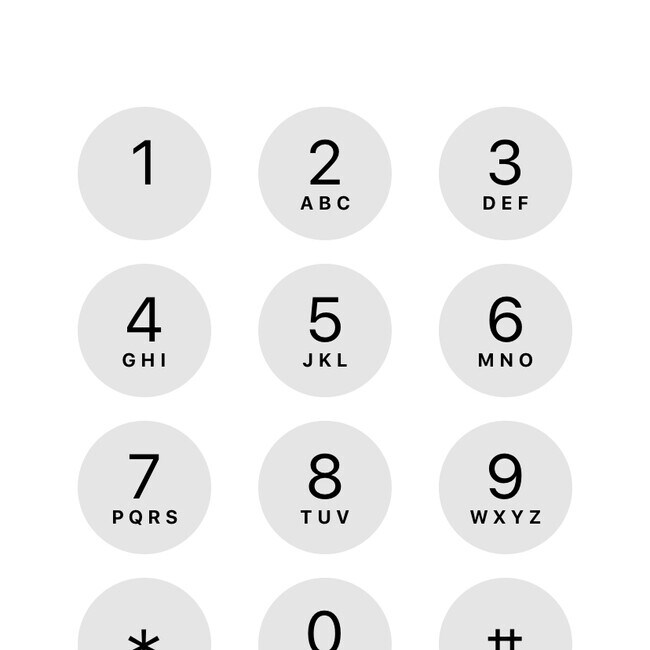Tap the asterisk star key
The image size is (650, 650).
click(144, 625)
